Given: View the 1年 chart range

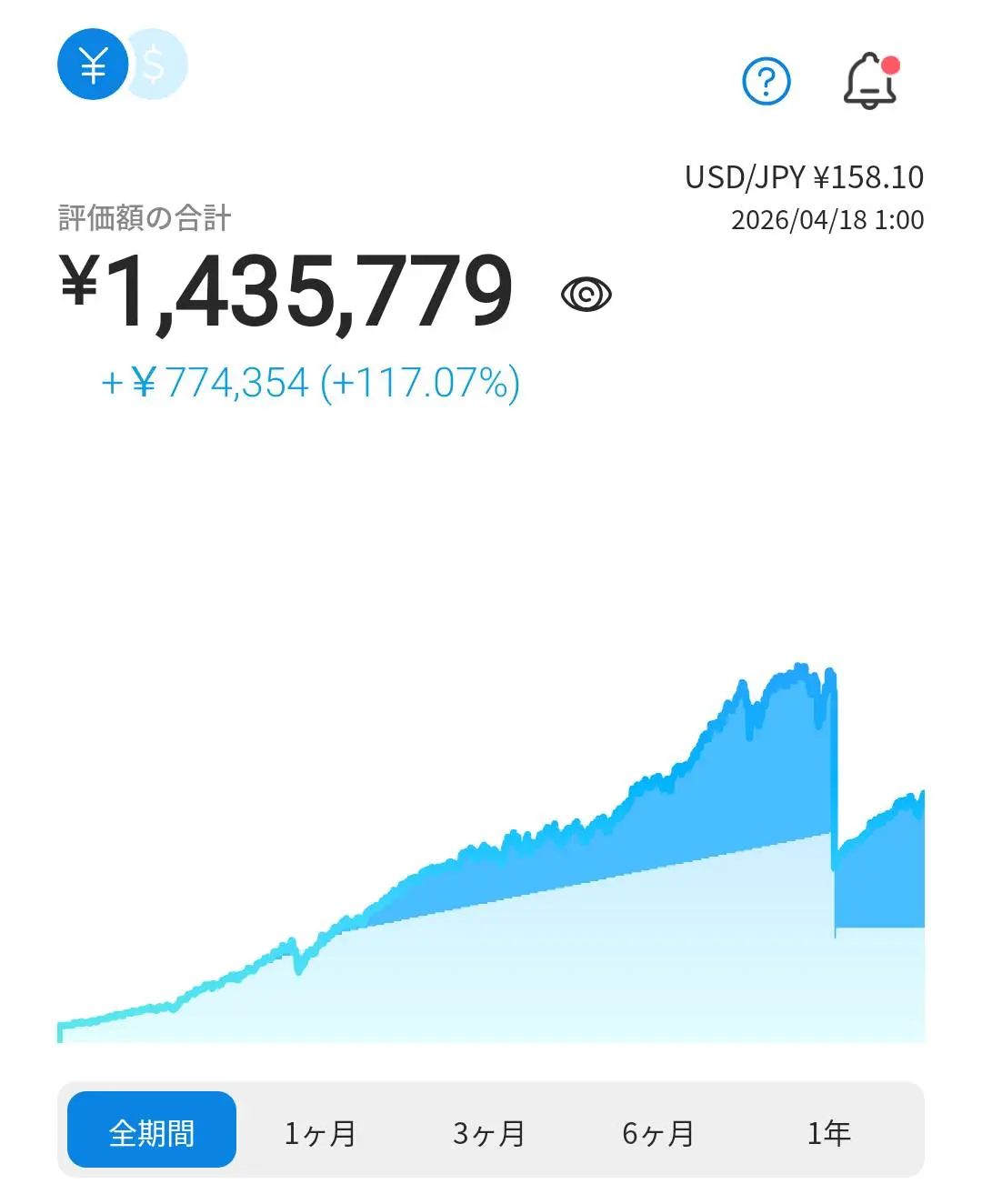Looking at the screenshot, I should coord(828,1133).
